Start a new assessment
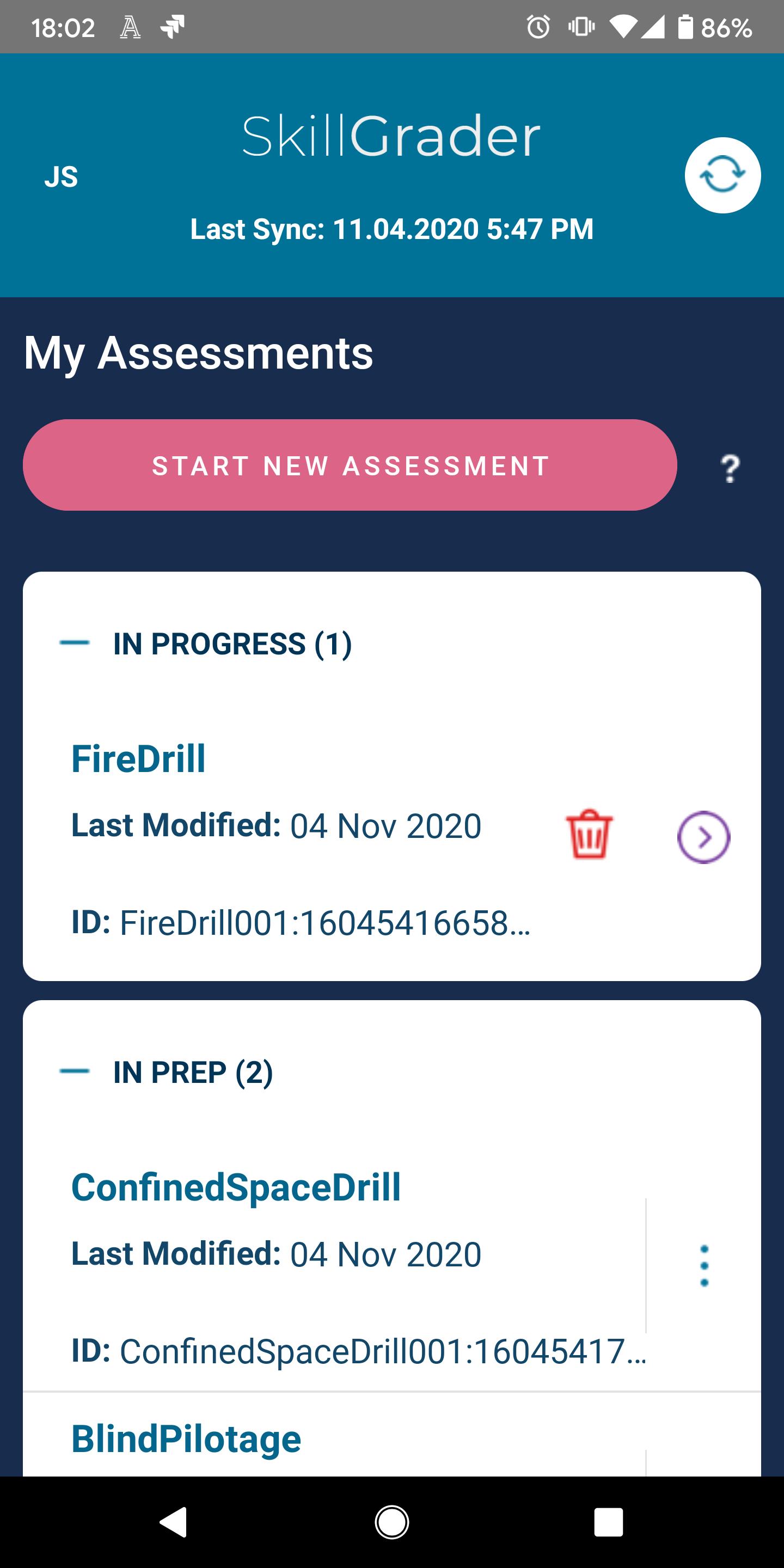The image size is (784, 1568). pyautogui.click(x=350, y=465)
